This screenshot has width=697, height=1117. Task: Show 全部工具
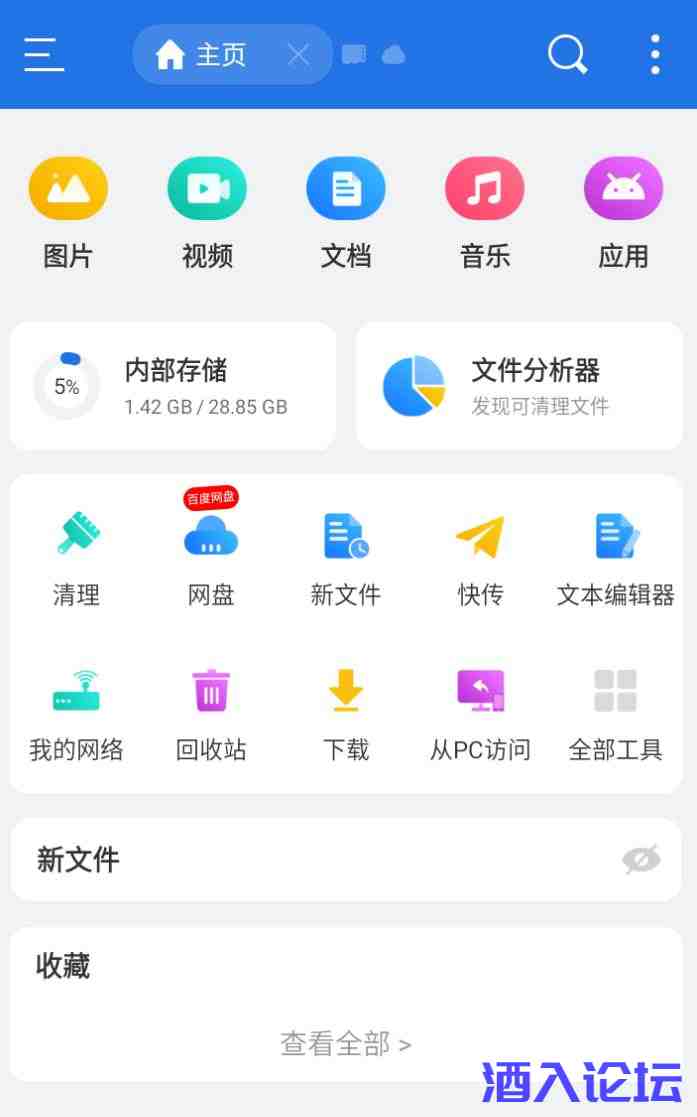click(x=615, y=714)
